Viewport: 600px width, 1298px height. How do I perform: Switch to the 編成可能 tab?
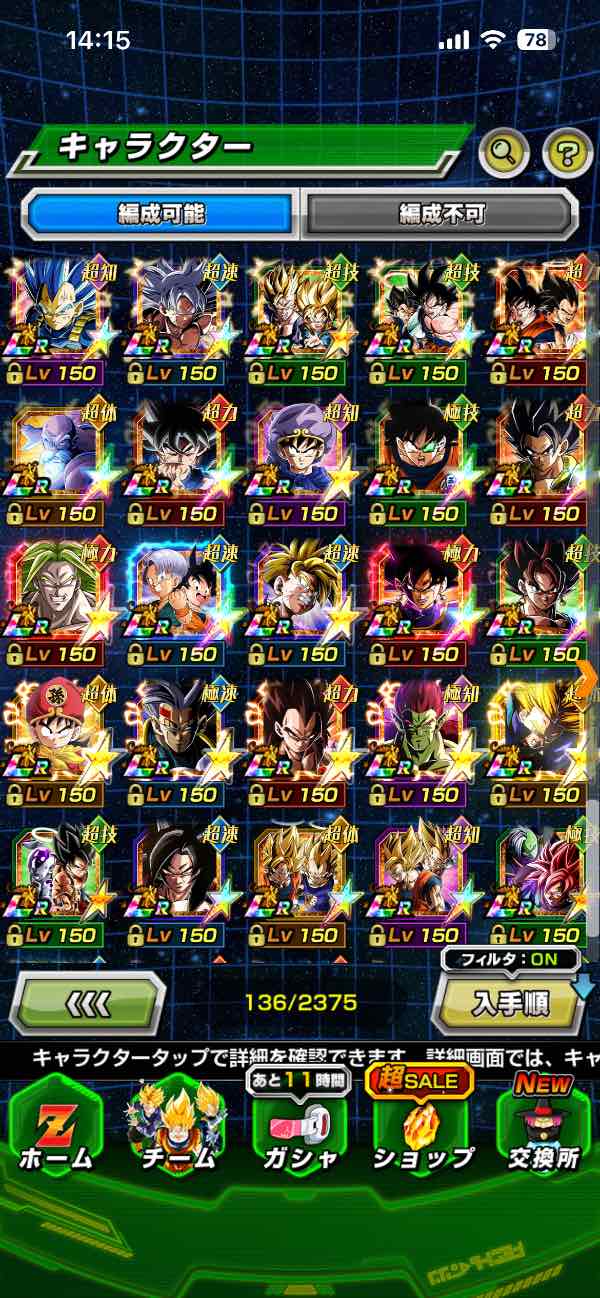click(x=160, y=214)
